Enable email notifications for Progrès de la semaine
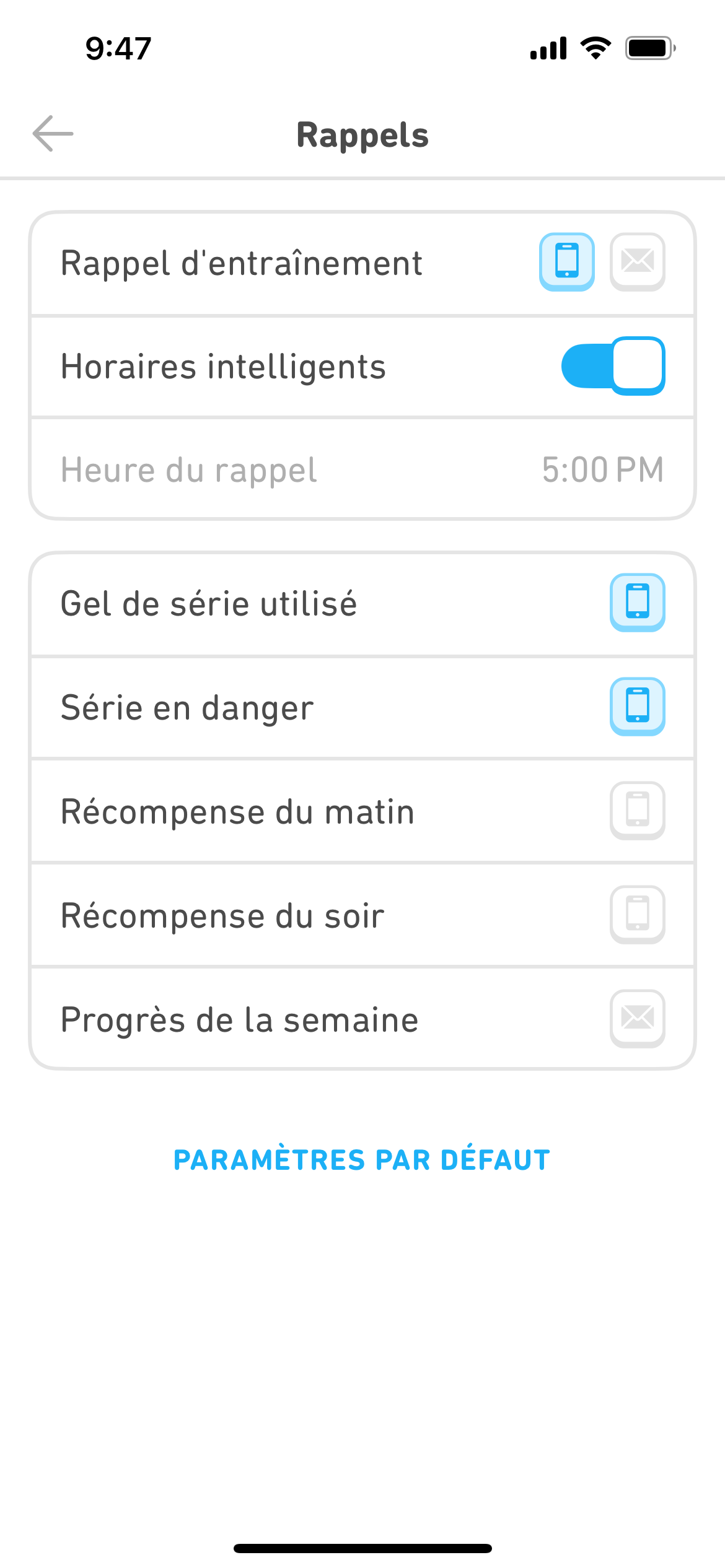Viewport: 725px width, 1568px height. click(638, 1019)
